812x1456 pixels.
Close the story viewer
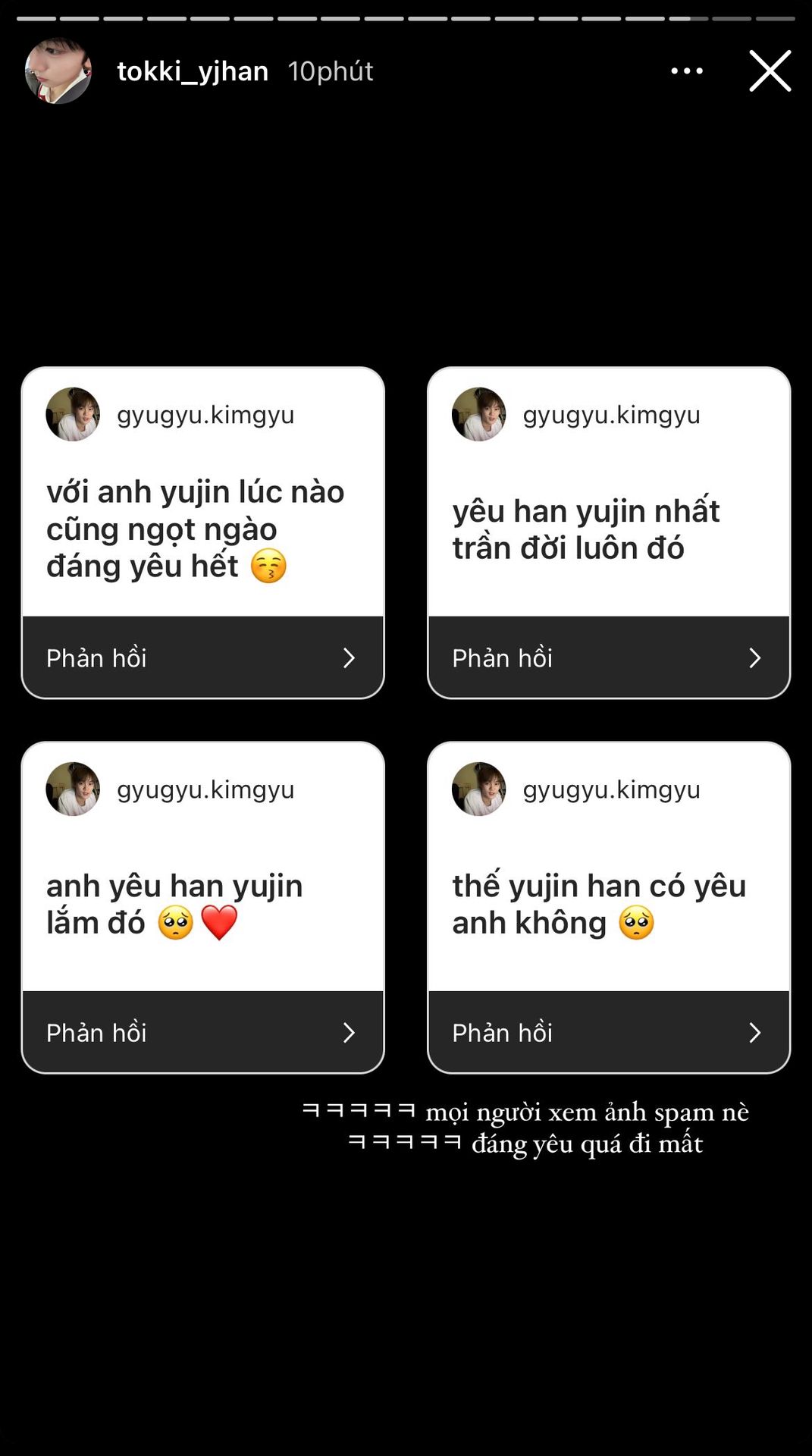pyautogui.click(x=770, y=71)
